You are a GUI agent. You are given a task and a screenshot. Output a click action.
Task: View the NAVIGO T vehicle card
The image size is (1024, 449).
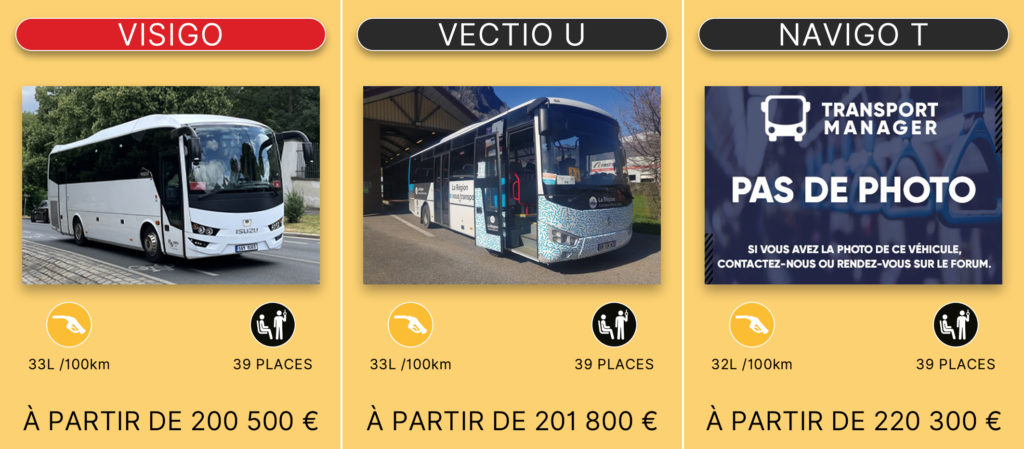point(852,35)
